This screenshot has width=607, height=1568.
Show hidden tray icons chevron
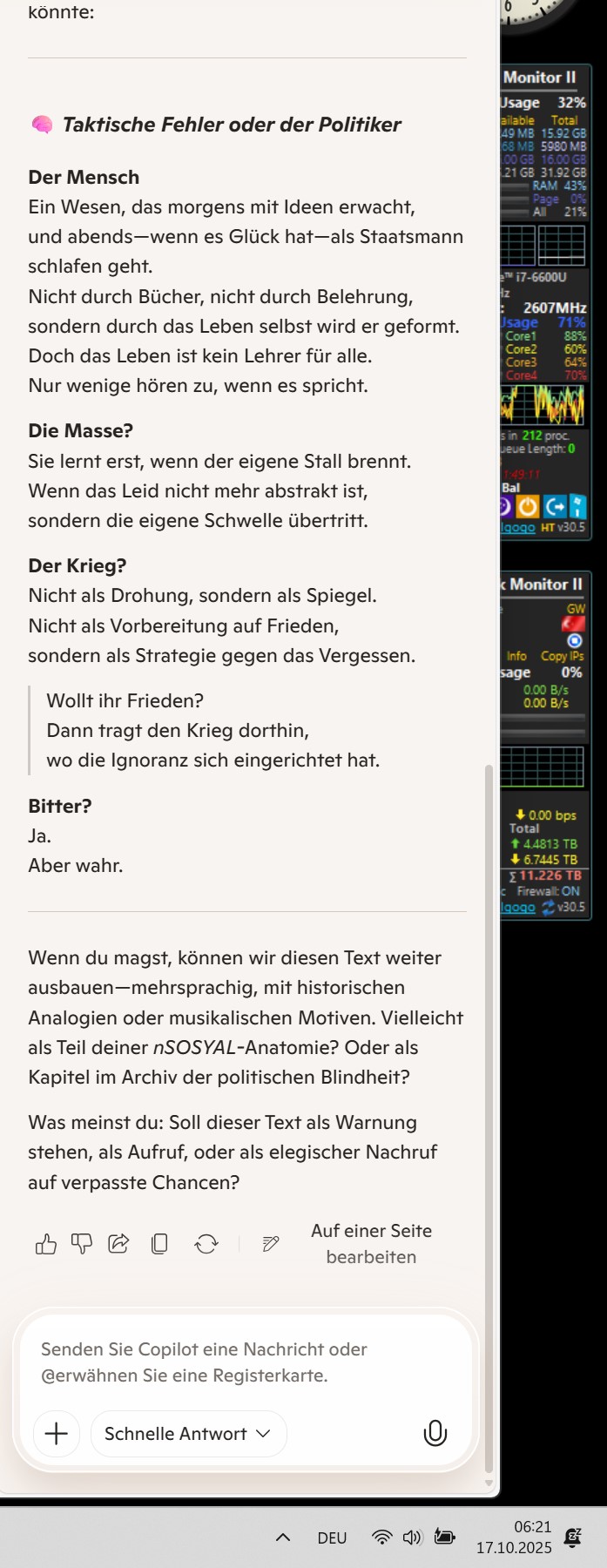pos(283,1538)
